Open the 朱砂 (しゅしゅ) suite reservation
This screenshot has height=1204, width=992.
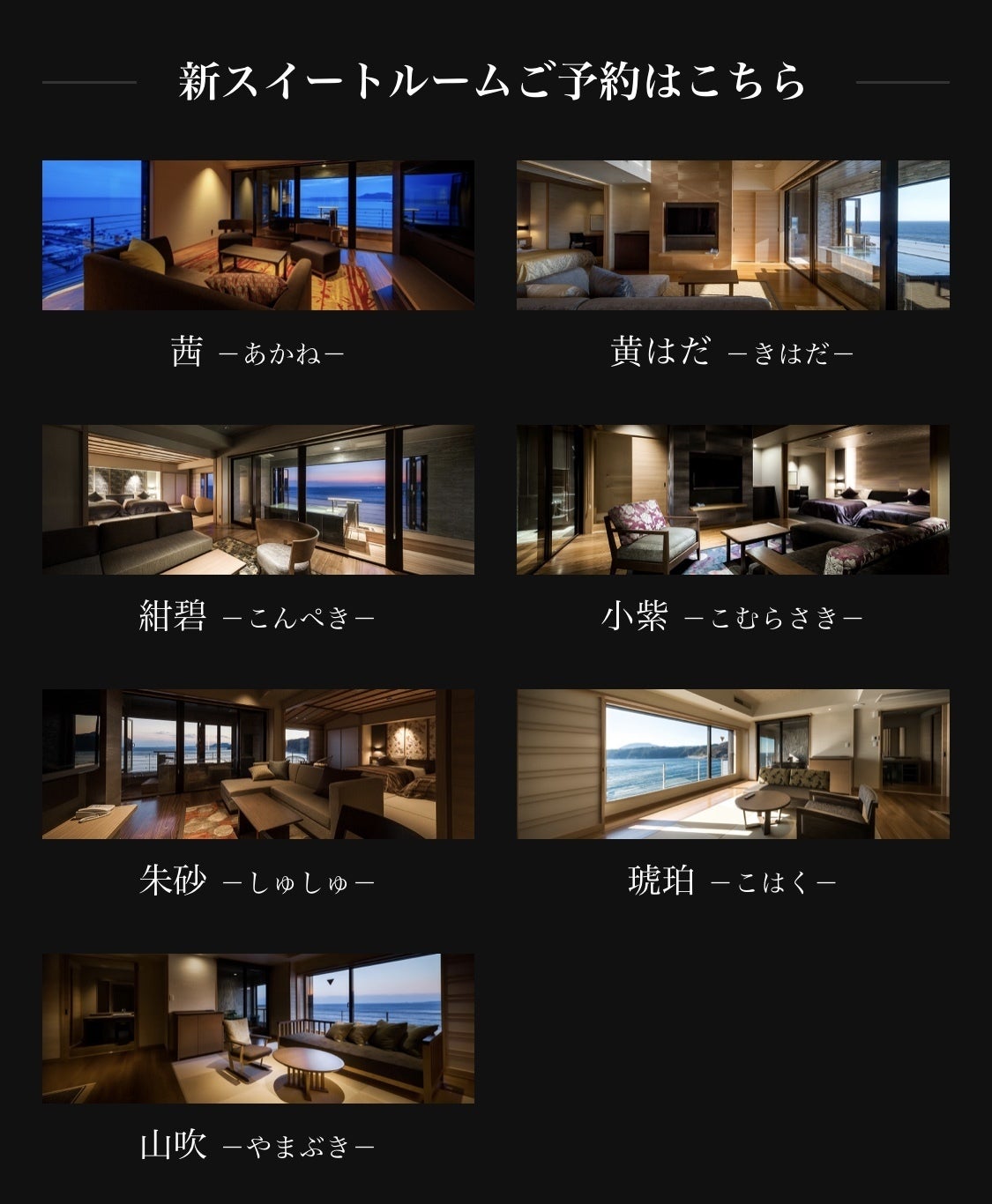[x=257, y=764]
